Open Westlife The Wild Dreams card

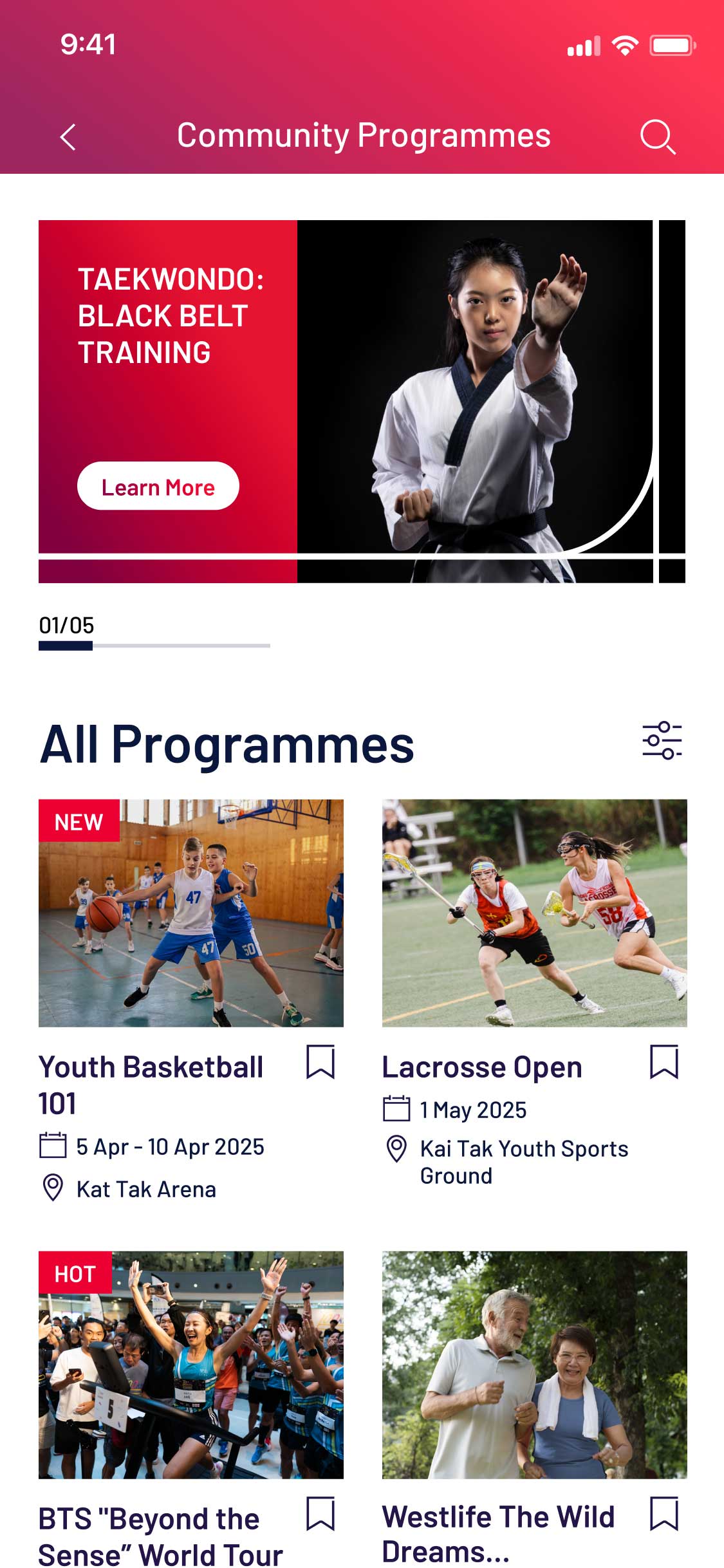534,1365
